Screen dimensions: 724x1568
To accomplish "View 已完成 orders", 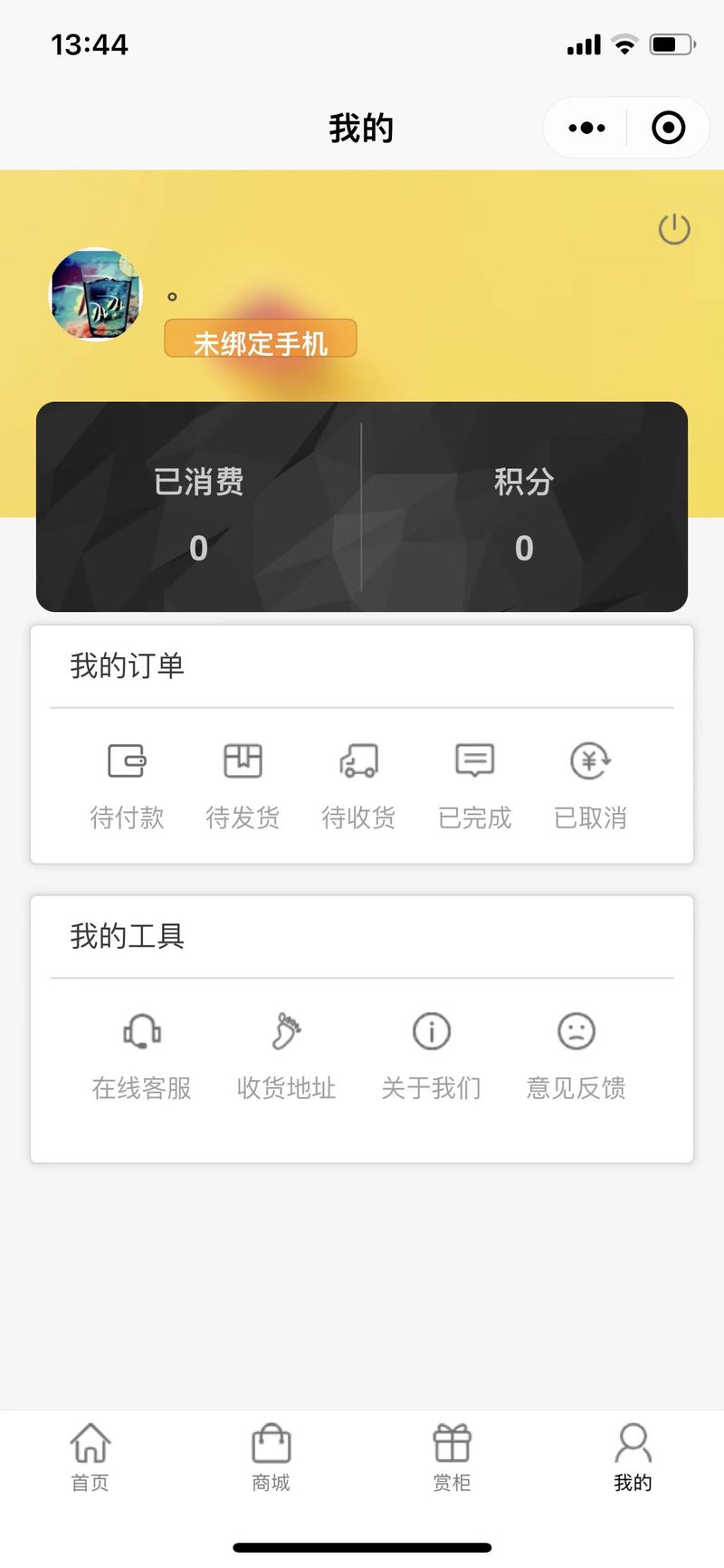I will (474, 786).
